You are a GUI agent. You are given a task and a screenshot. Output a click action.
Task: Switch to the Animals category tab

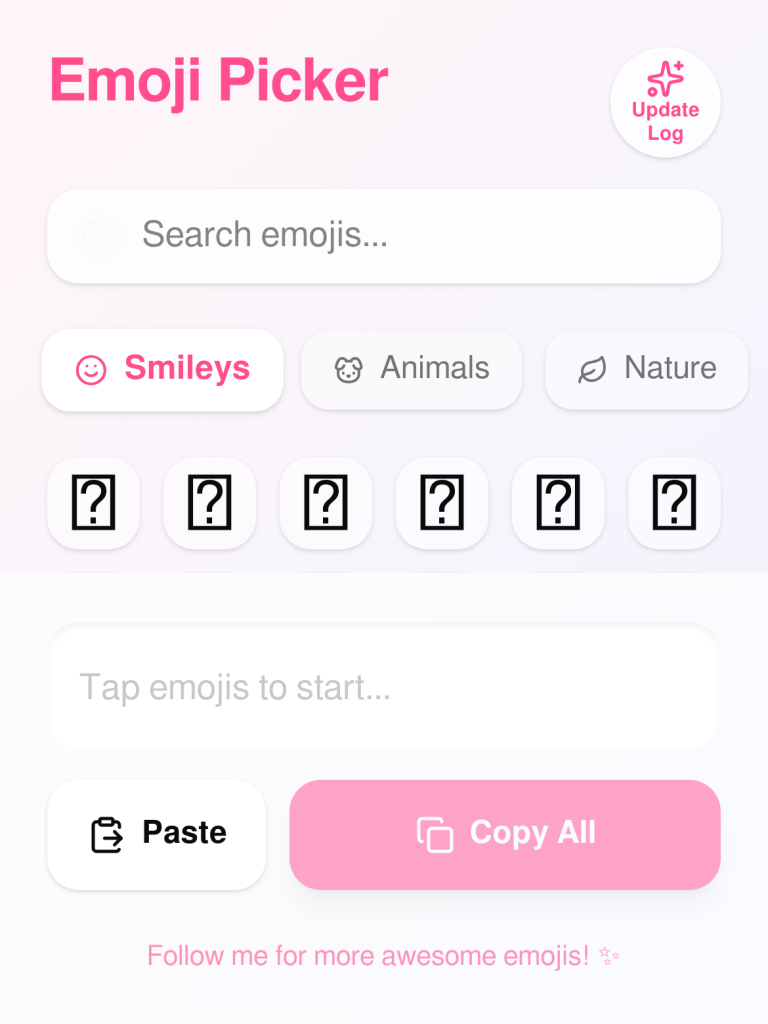411,370
